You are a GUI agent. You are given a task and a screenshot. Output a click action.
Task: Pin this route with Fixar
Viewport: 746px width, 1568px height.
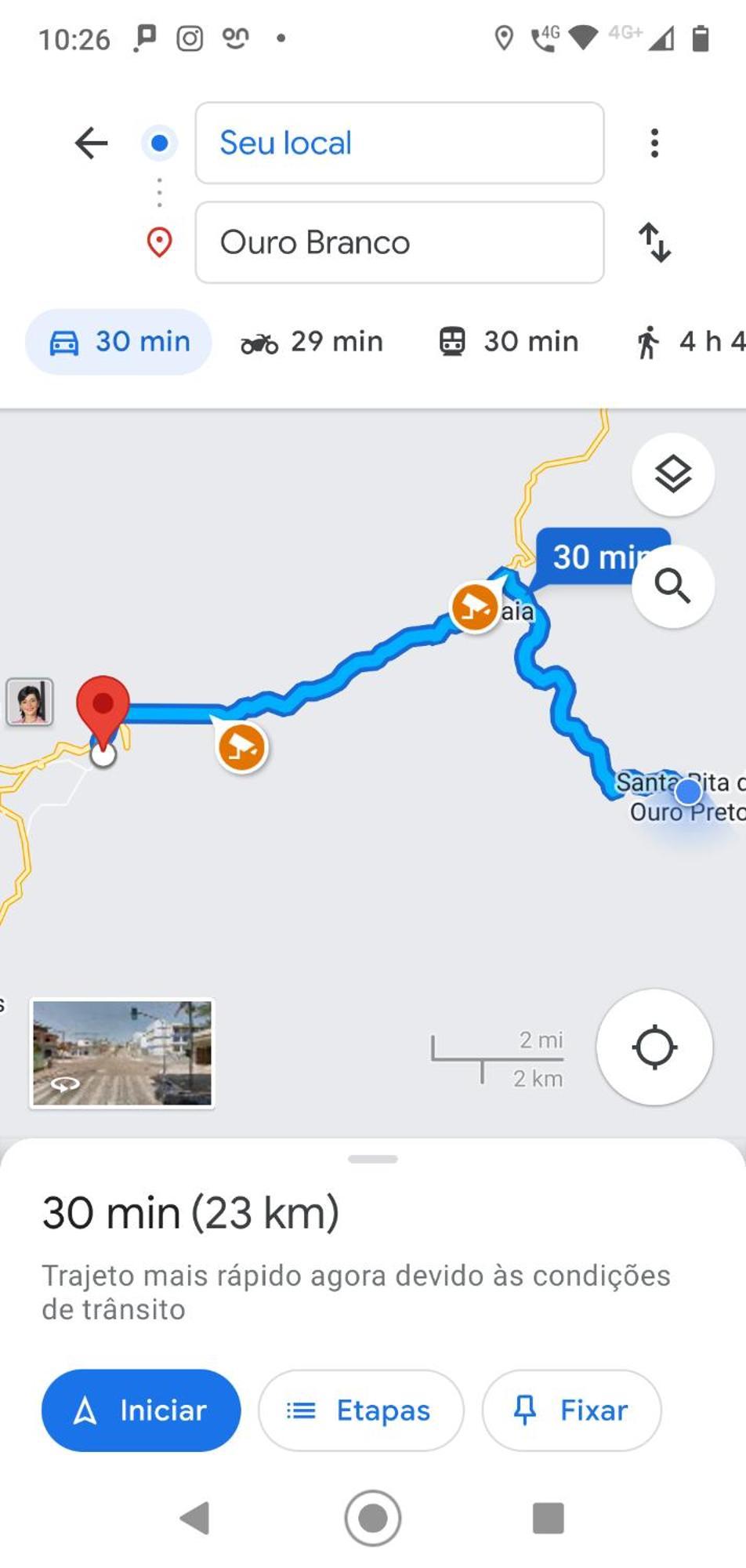click(x=571, y=1410)
